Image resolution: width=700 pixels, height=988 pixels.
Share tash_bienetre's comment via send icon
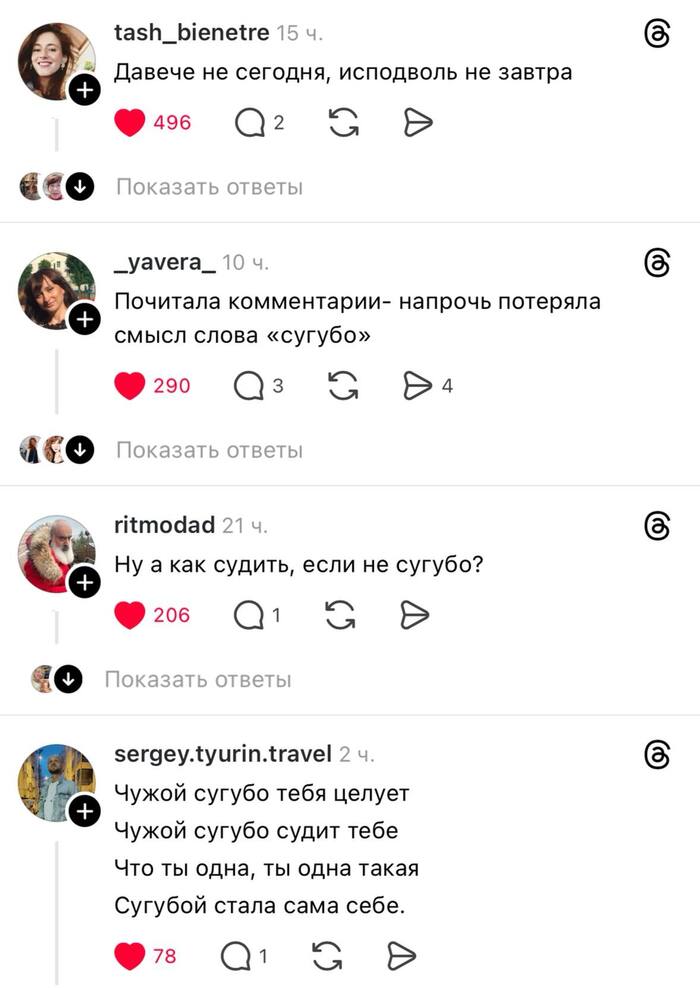click(x=417, y=123)
